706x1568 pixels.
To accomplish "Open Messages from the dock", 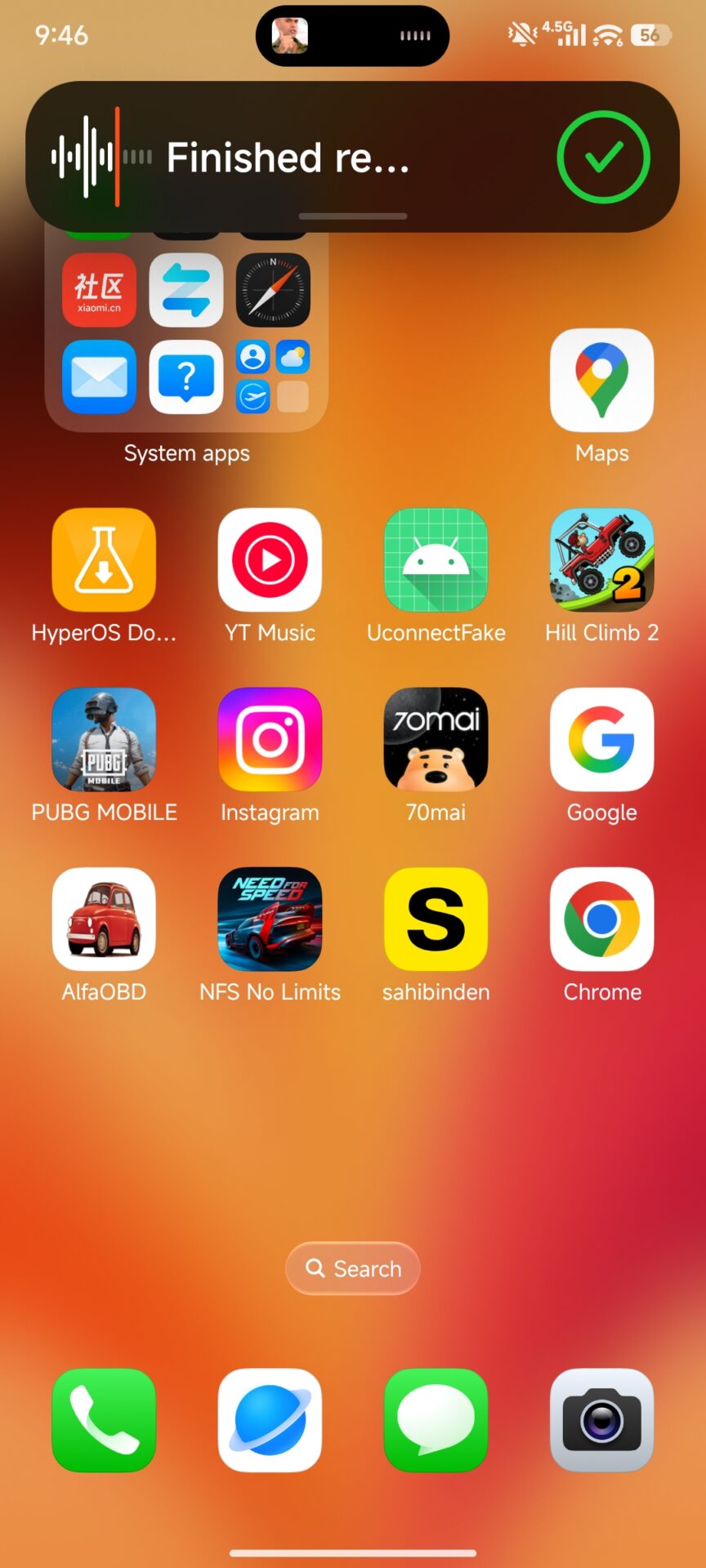I will (x=436, y=1420).
